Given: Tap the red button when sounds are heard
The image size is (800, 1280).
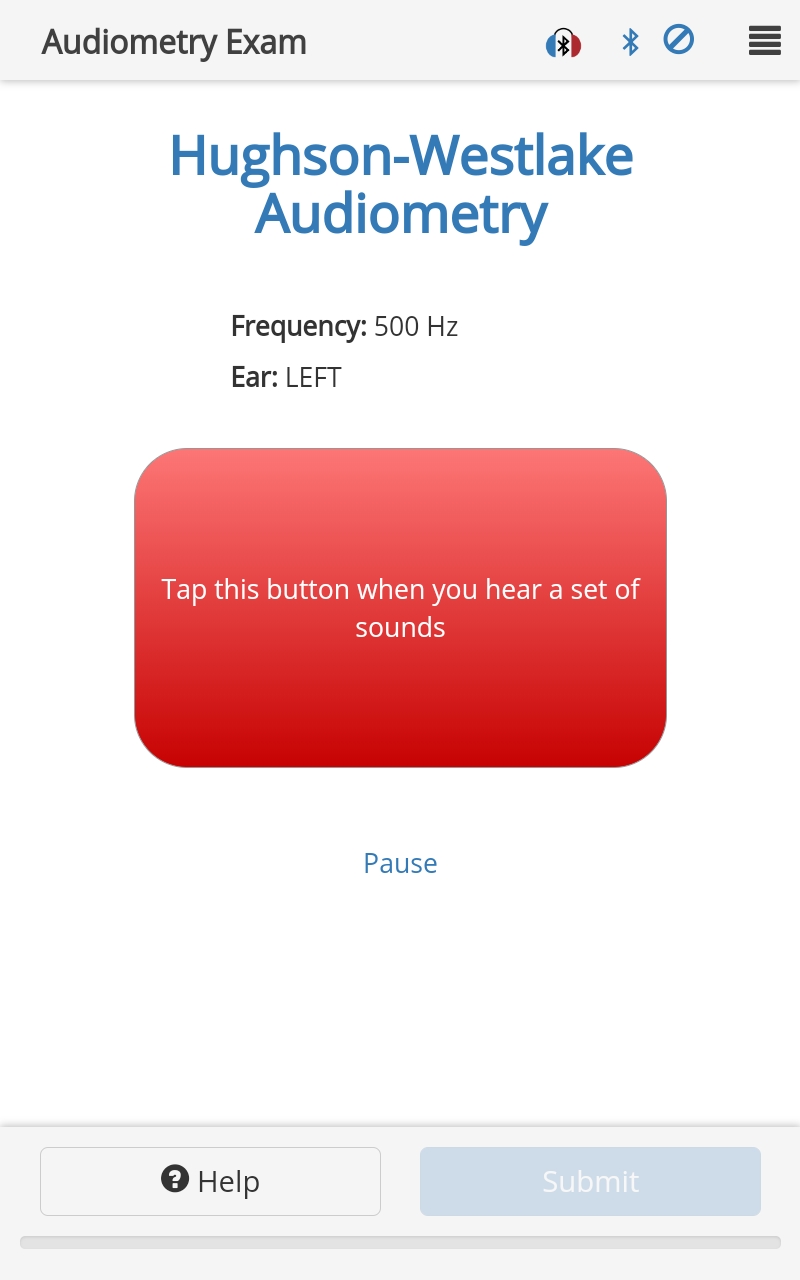Looking at the screenshot, I should tap(400, 608).
